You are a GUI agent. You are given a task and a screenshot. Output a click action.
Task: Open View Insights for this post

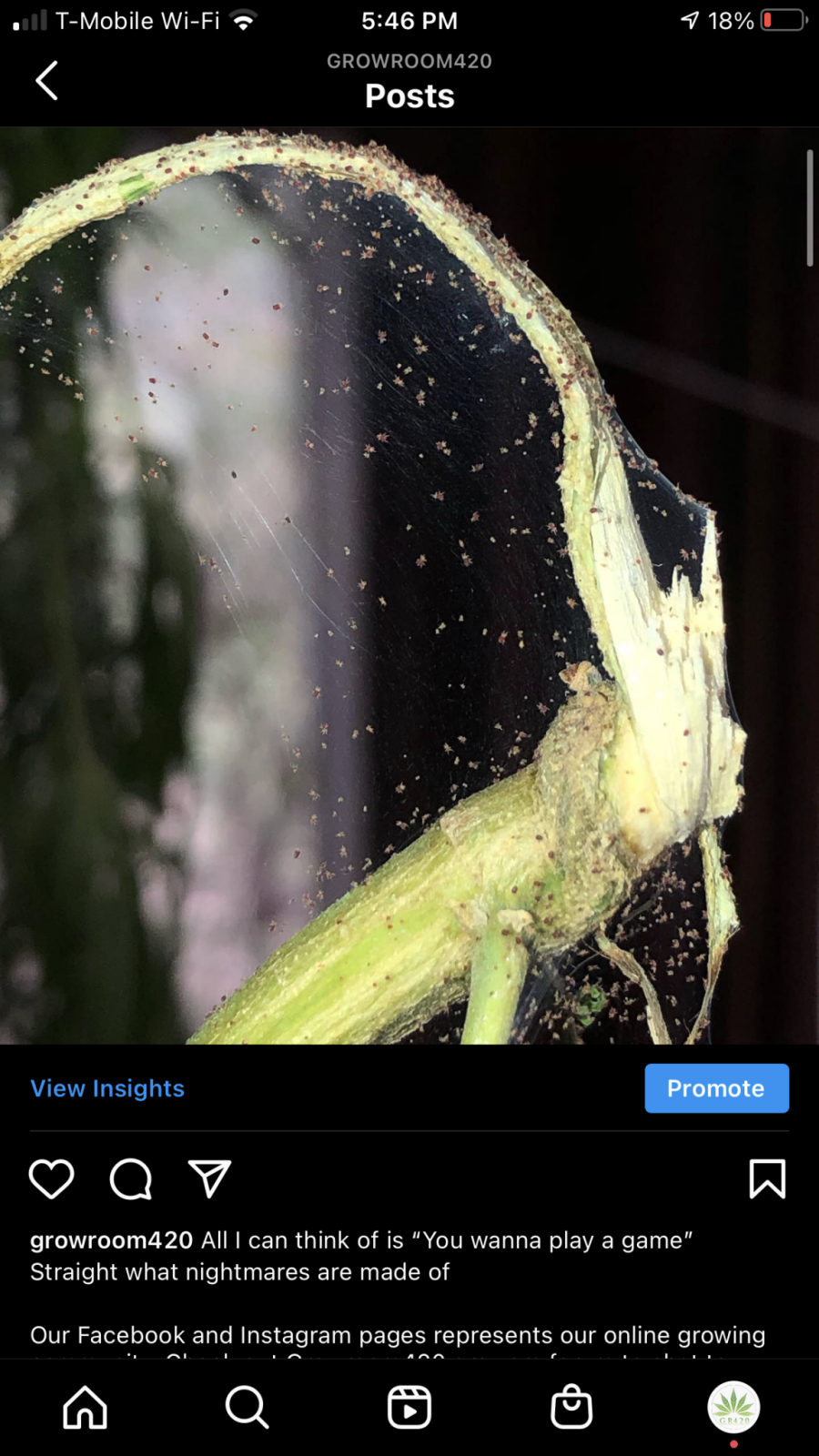pos(107,1088)
